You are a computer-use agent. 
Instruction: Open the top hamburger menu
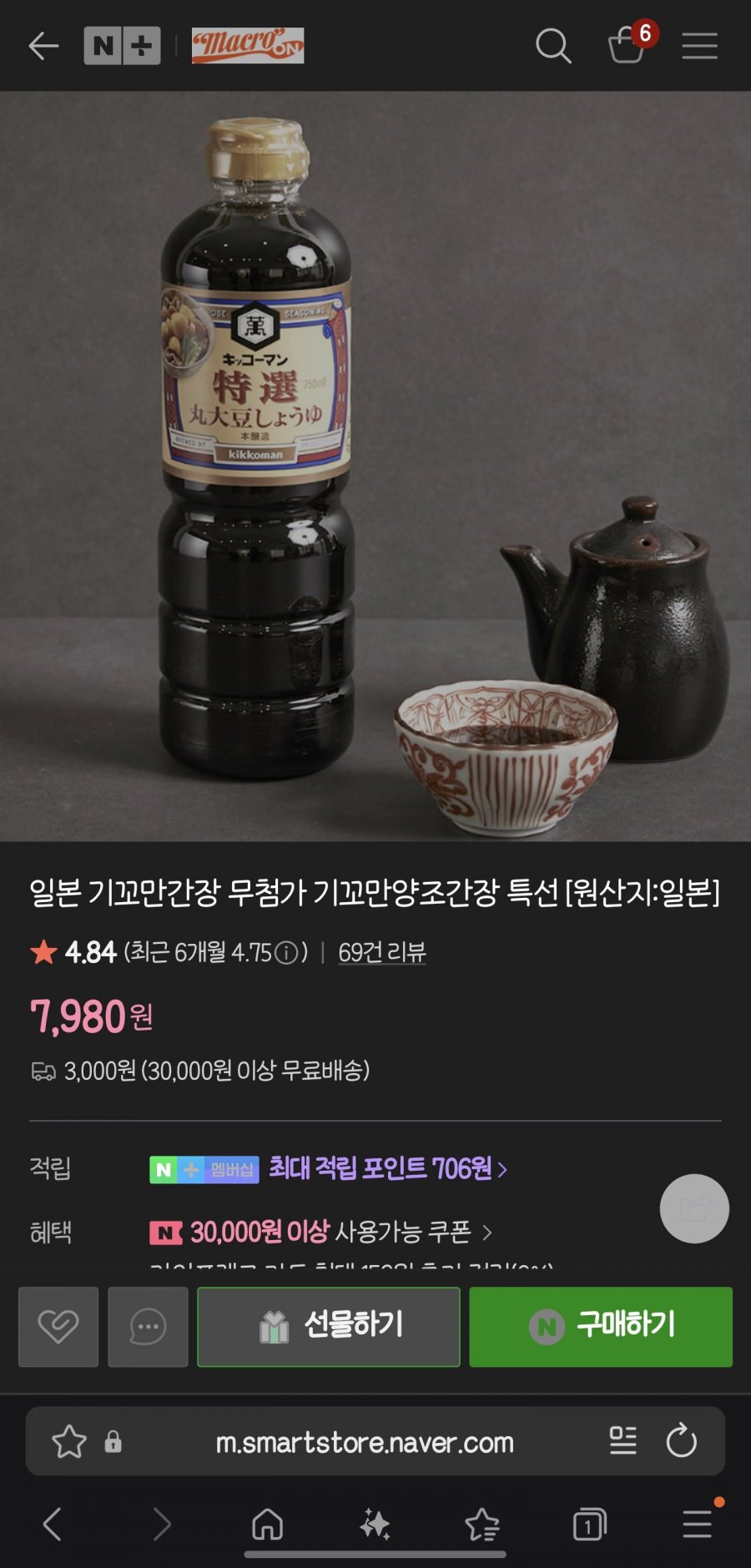pos(699,46)
